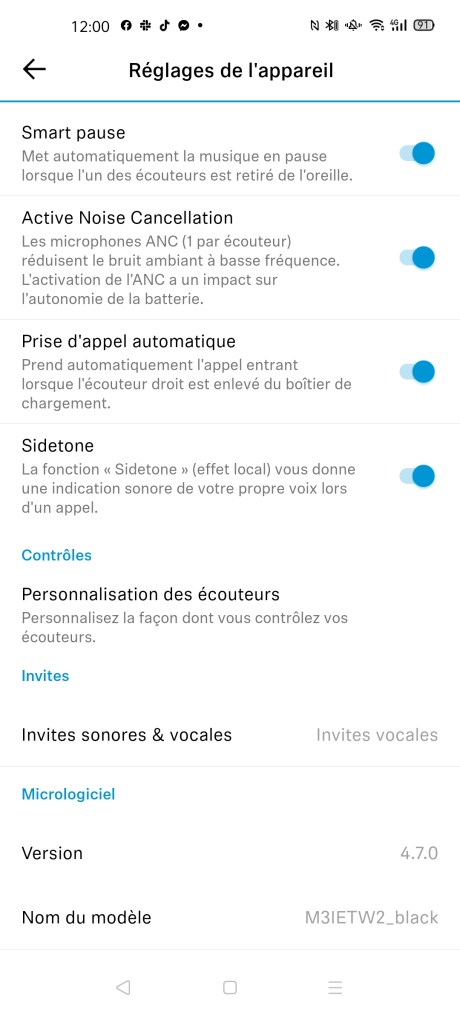Go back using the top-left arrow
Screen dimensions: 460x1012
pos(34,70)
